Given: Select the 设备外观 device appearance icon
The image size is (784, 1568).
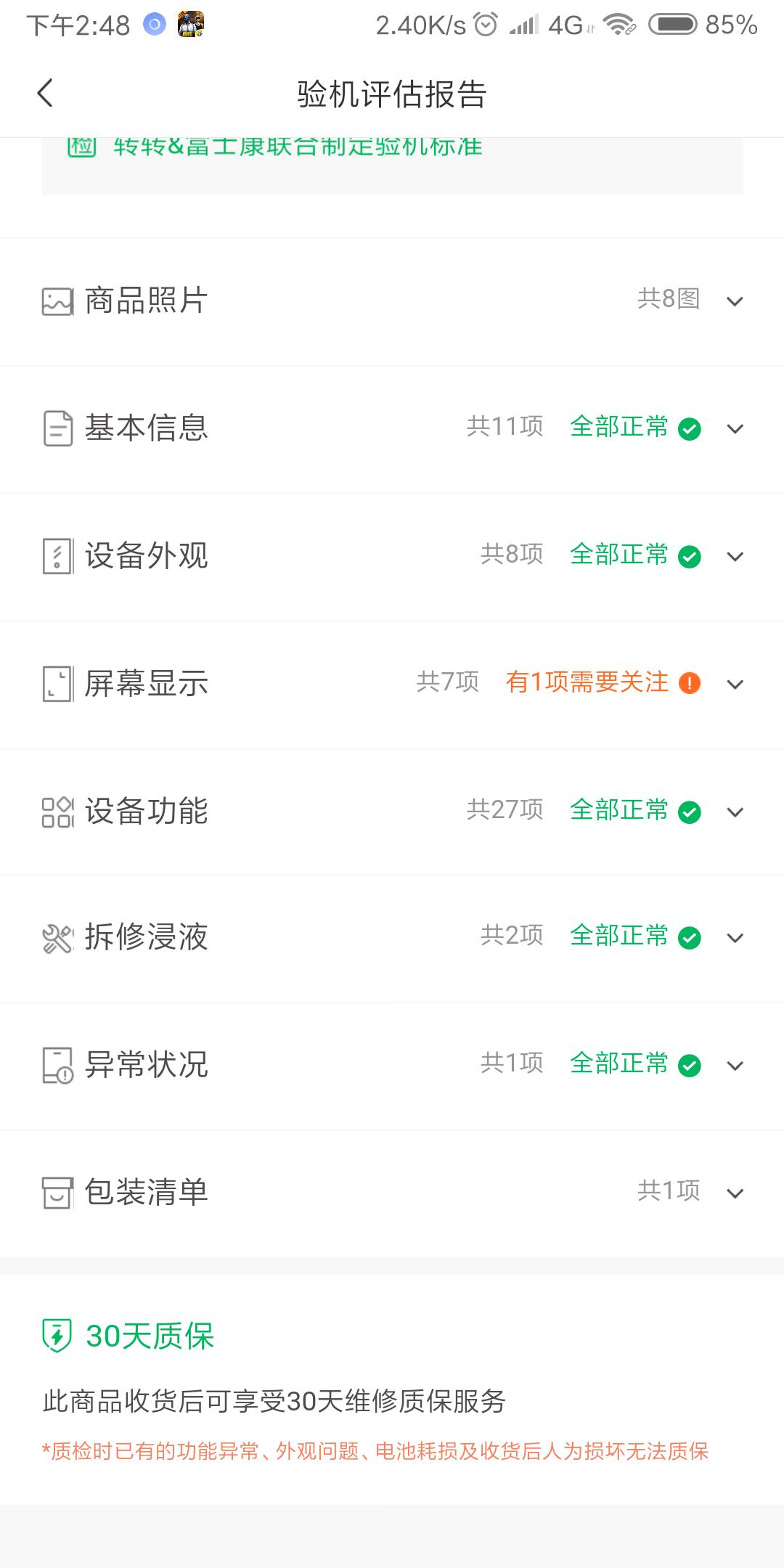Looking at the screenshot, I should click(57, 556).
